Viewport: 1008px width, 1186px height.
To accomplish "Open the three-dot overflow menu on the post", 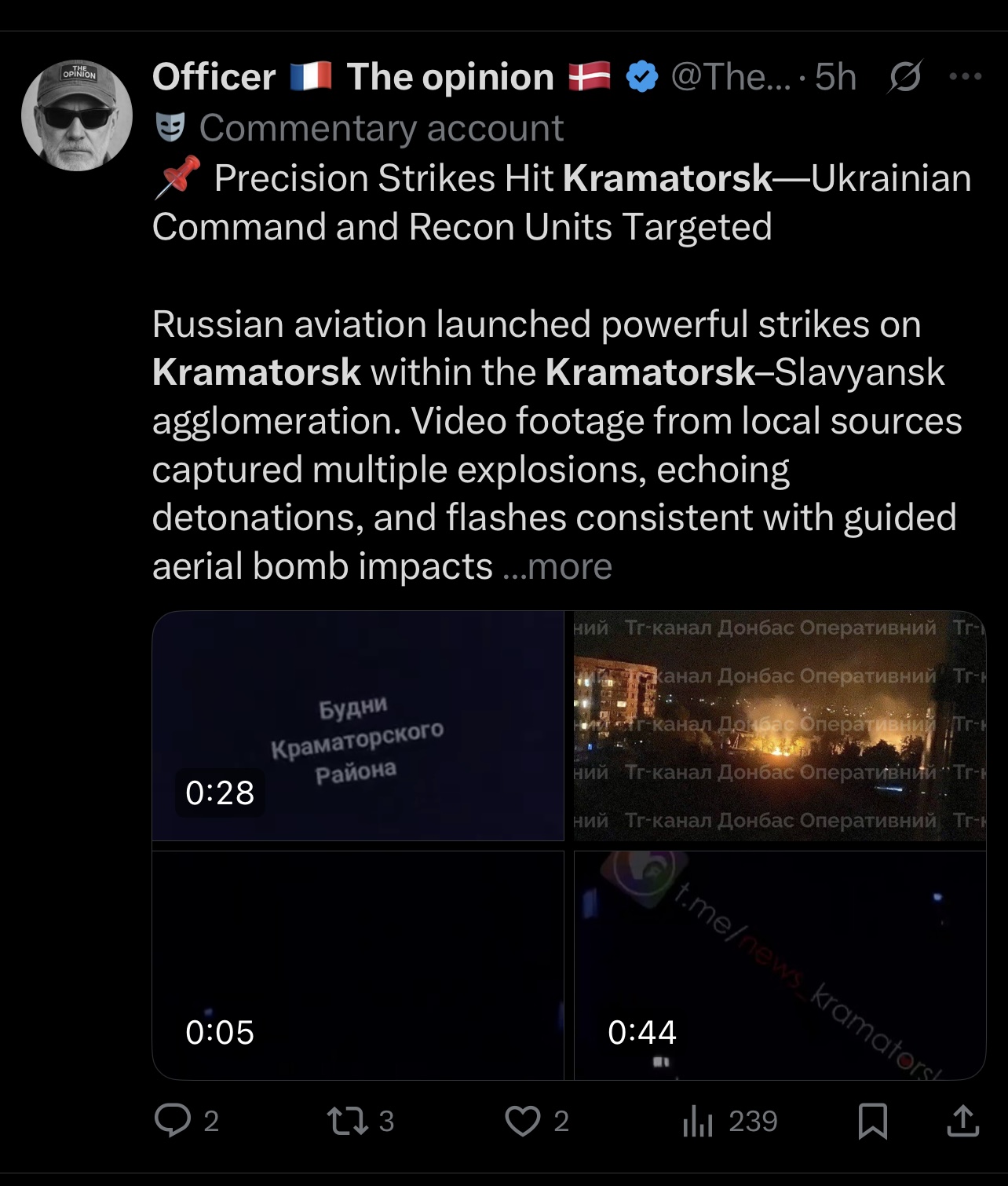I will [x=965, y=77].
